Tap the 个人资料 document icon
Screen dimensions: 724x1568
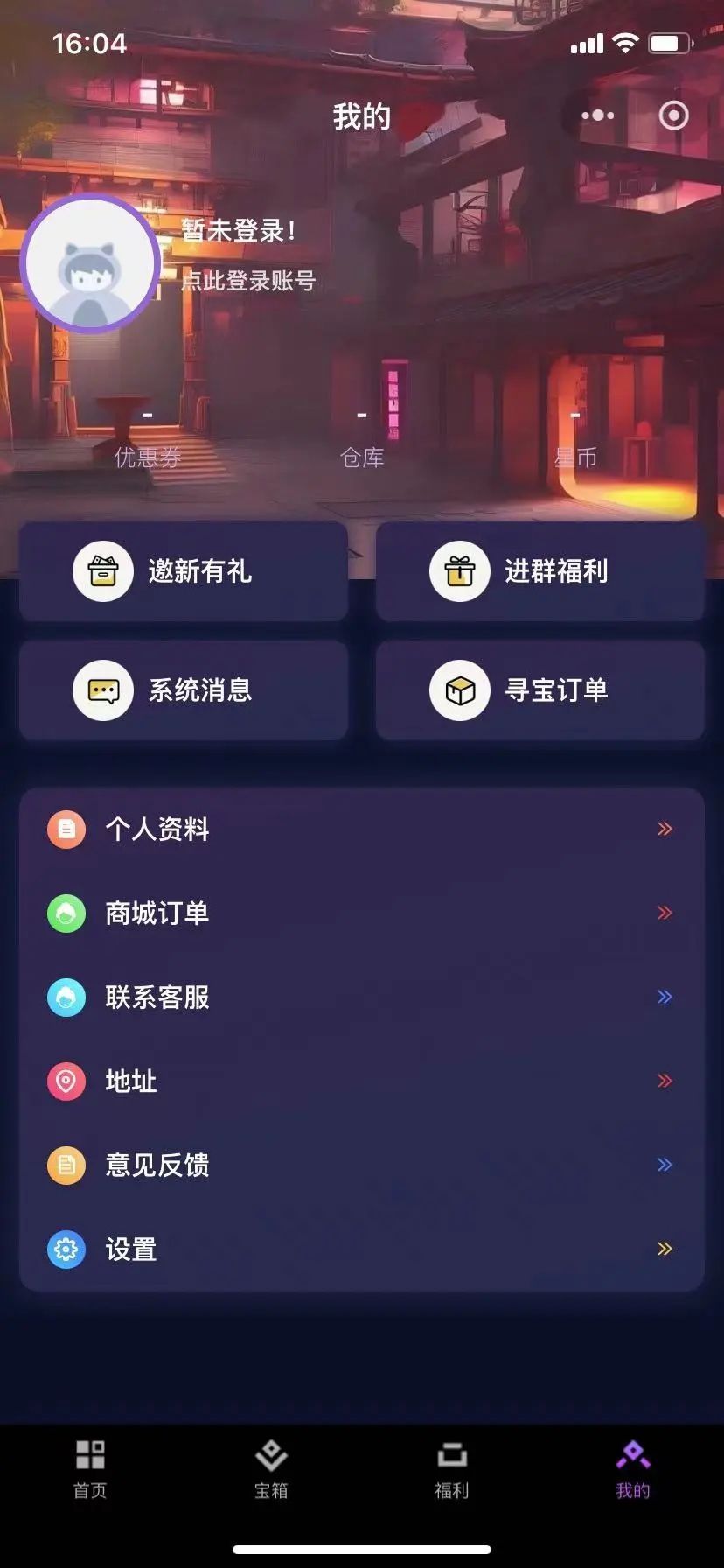[66, 829]
